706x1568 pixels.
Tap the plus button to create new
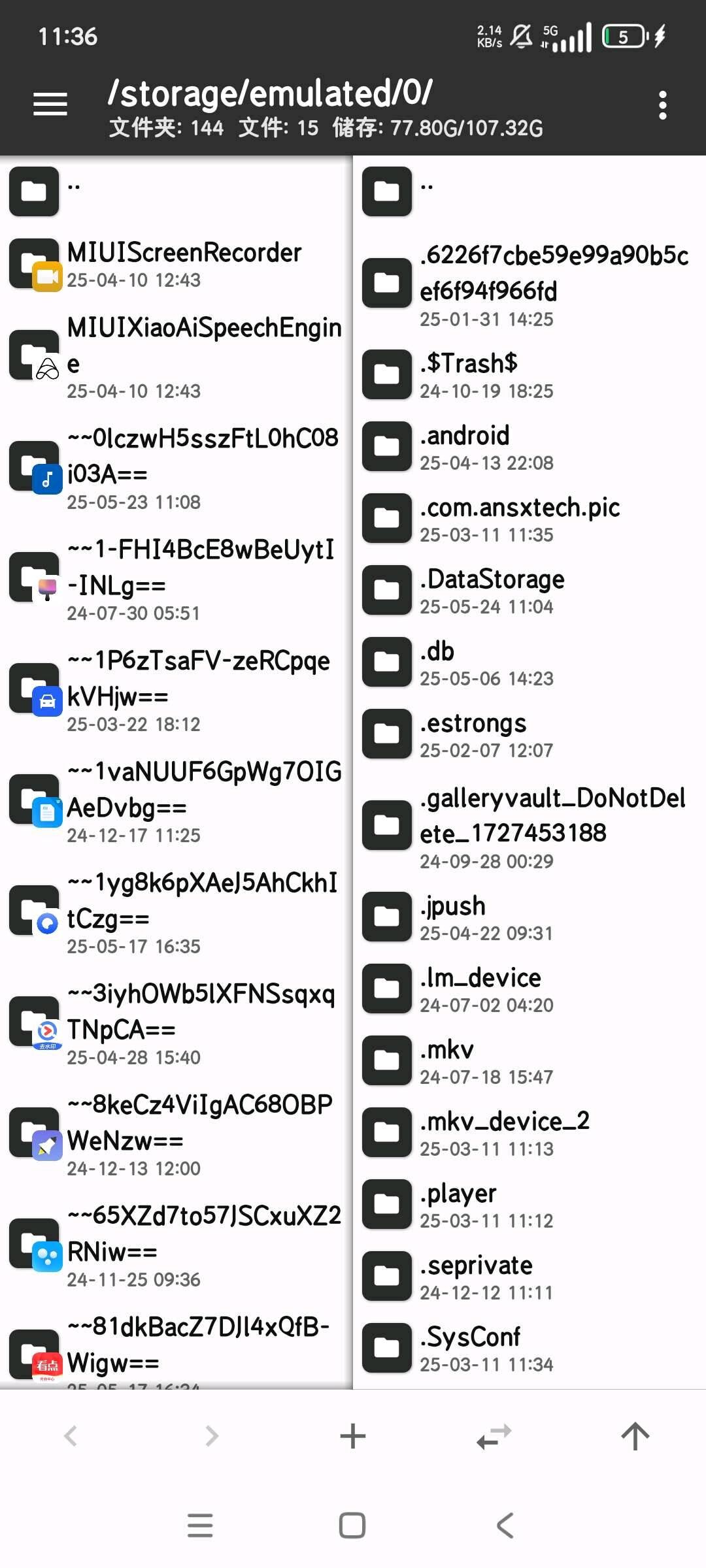coord(353,1436)
